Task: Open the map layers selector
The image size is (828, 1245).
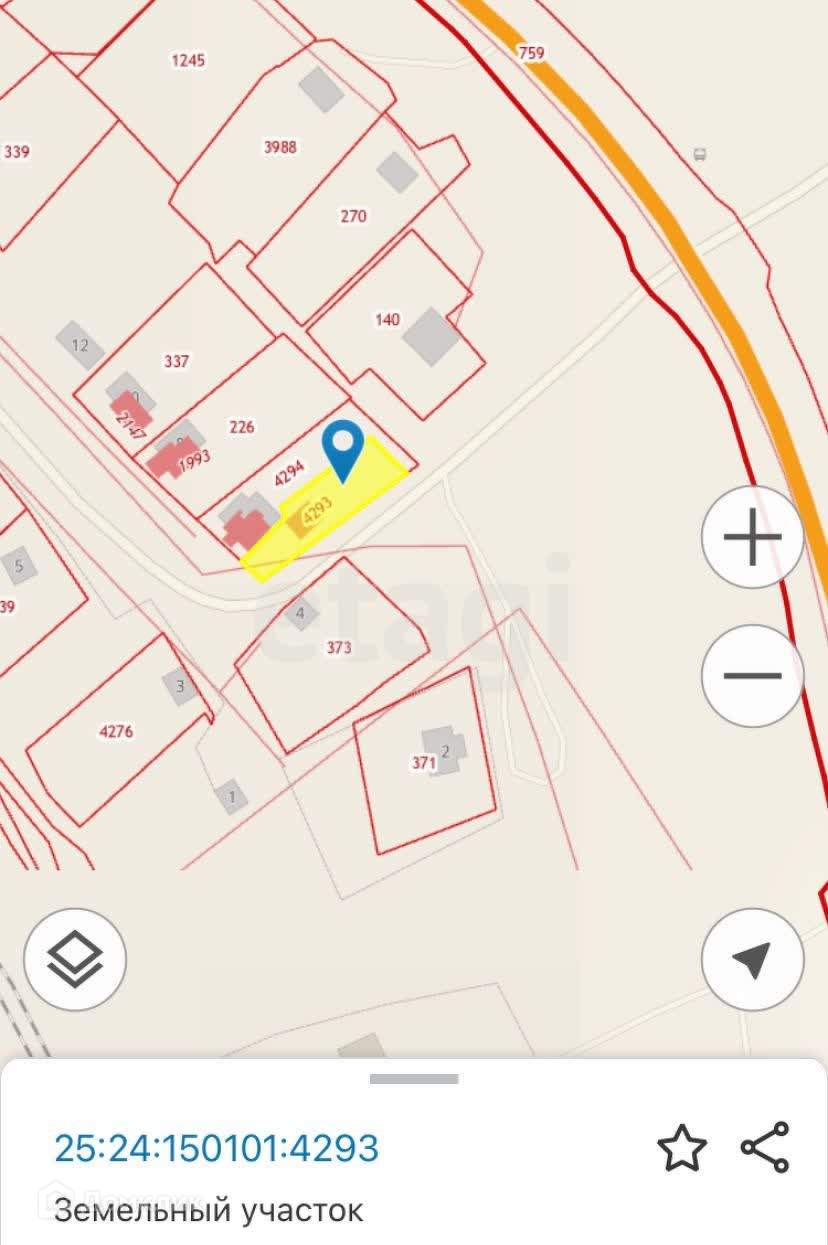Action: (x=75, y=960)
